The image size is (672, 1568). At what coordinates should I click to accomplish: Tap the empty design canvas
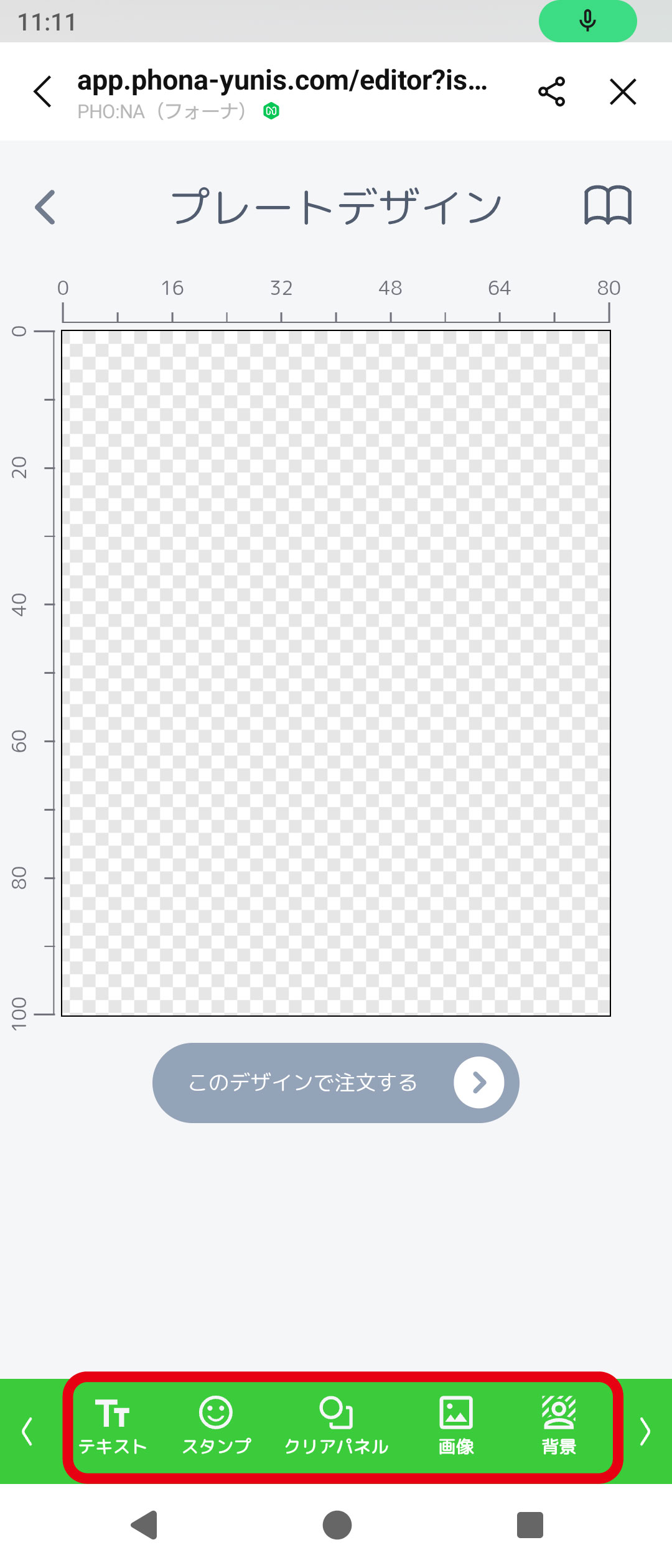pos(336,672)
